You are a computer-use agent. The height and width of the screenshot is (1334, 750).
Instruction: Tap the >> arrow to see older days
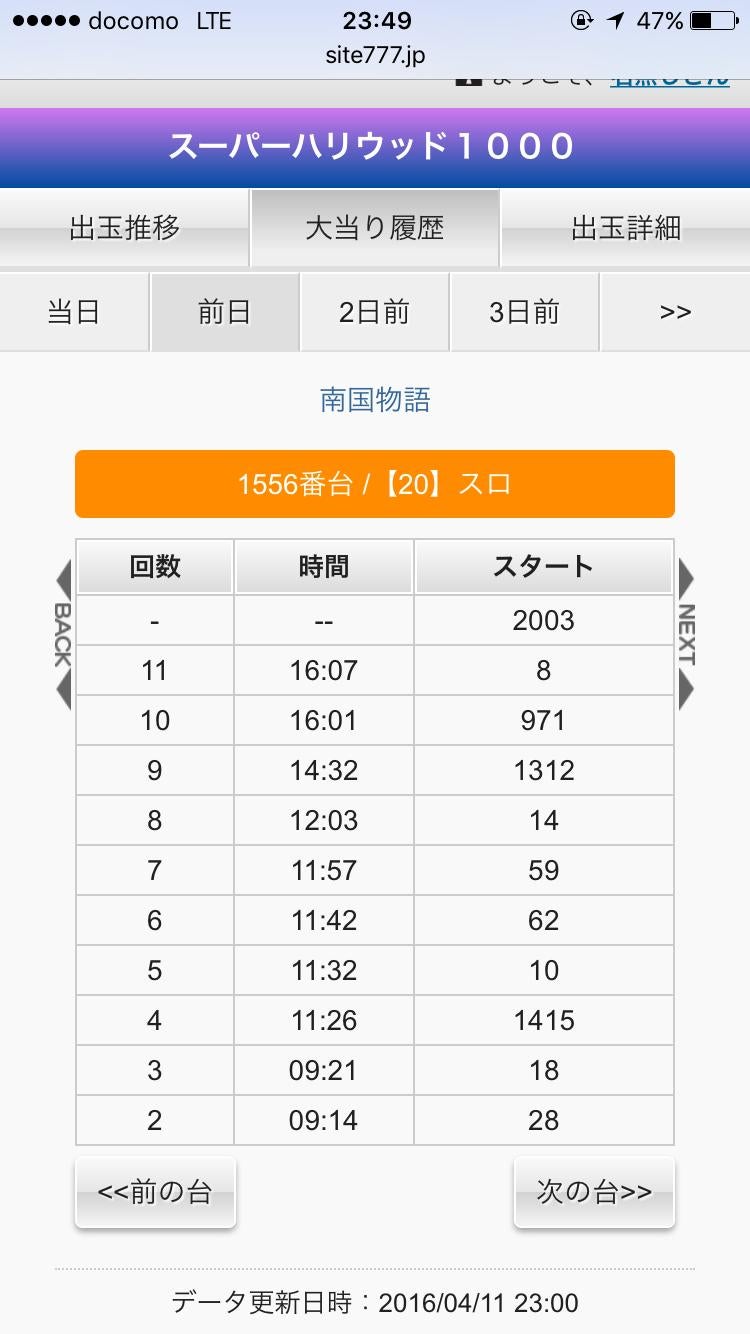point(675,311)
